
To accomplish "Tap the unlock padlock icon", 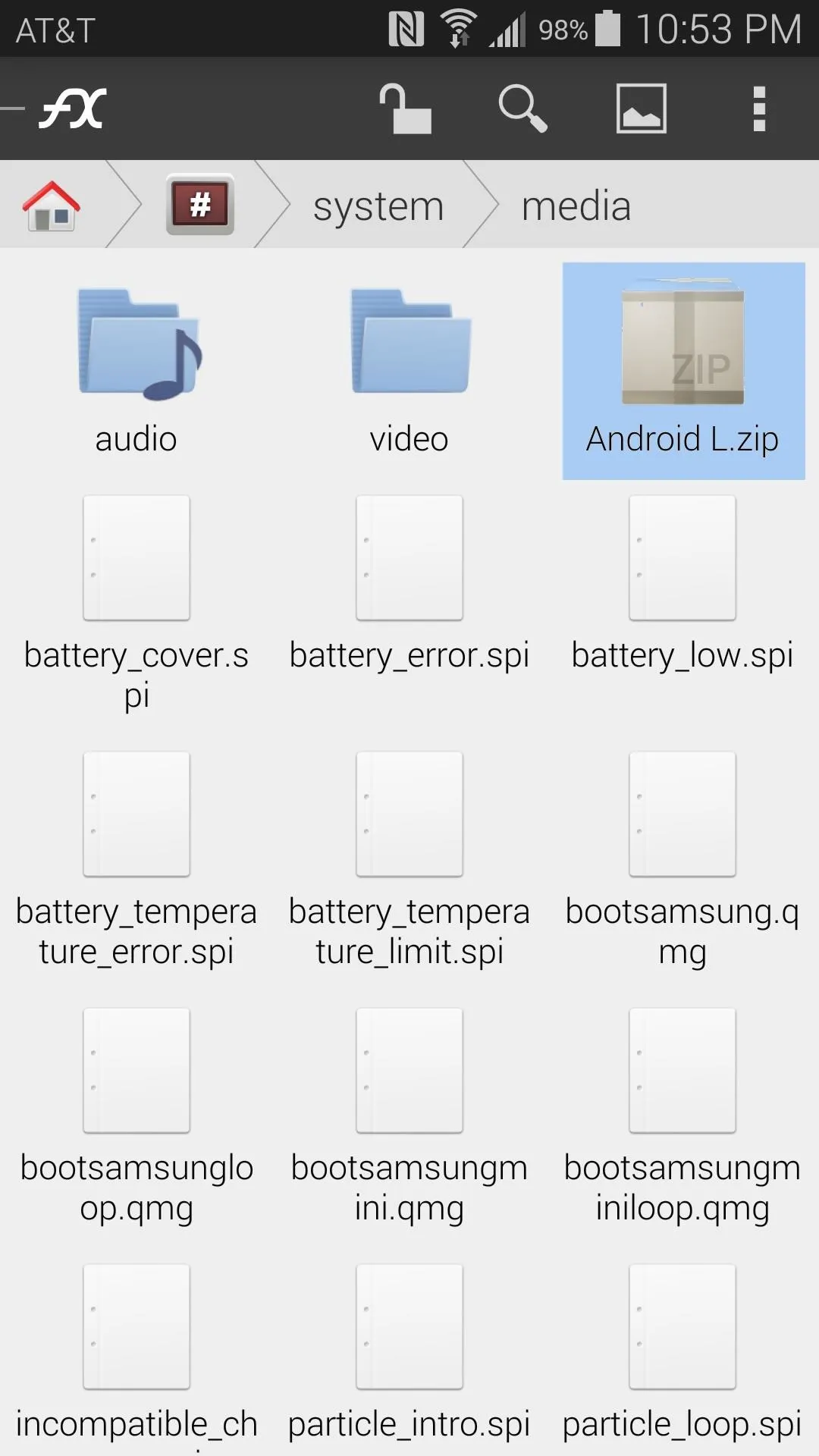I will (x=405, y=108).
